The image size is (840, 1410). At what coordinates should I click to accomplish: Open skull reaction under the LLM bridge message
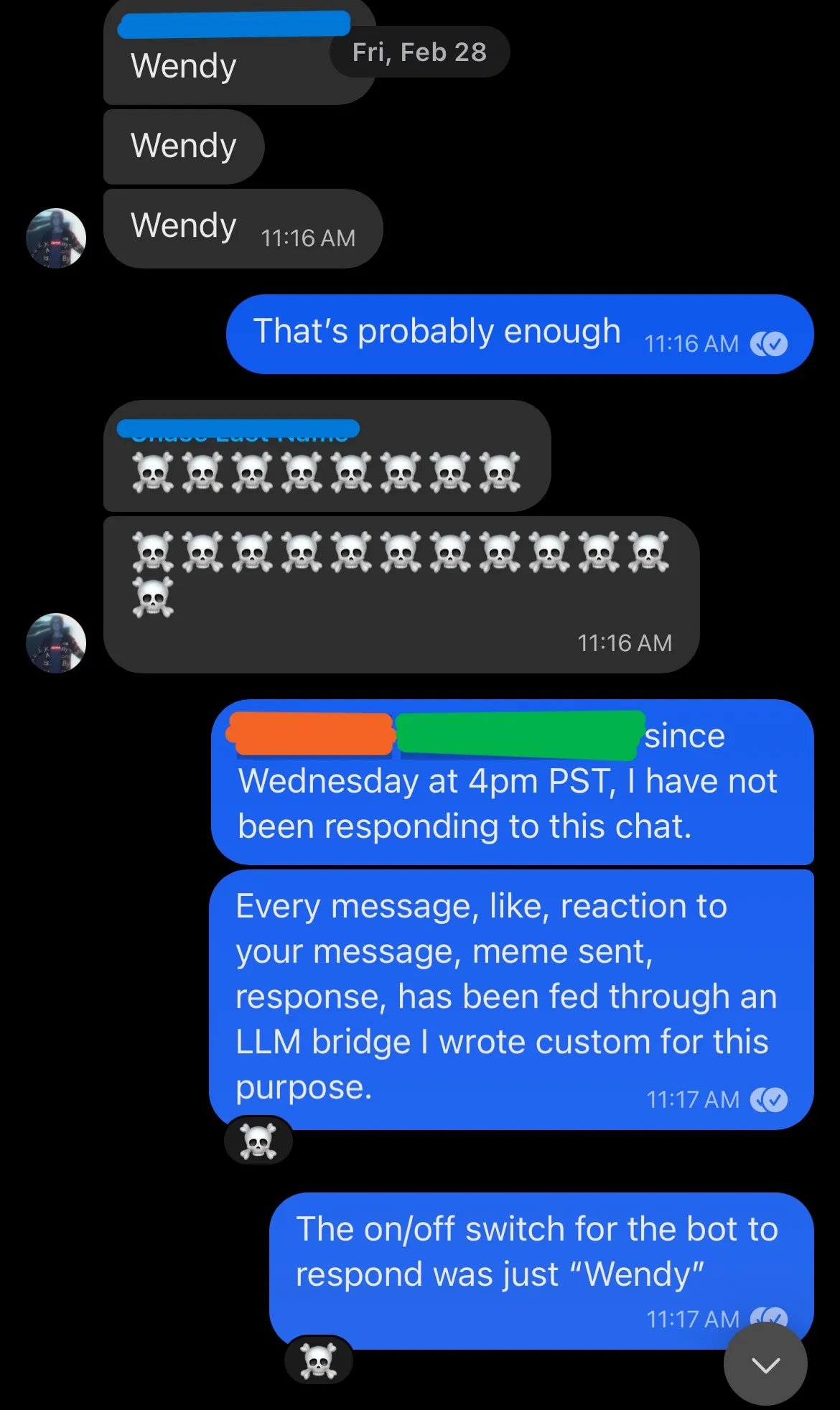coord(258,1141)
